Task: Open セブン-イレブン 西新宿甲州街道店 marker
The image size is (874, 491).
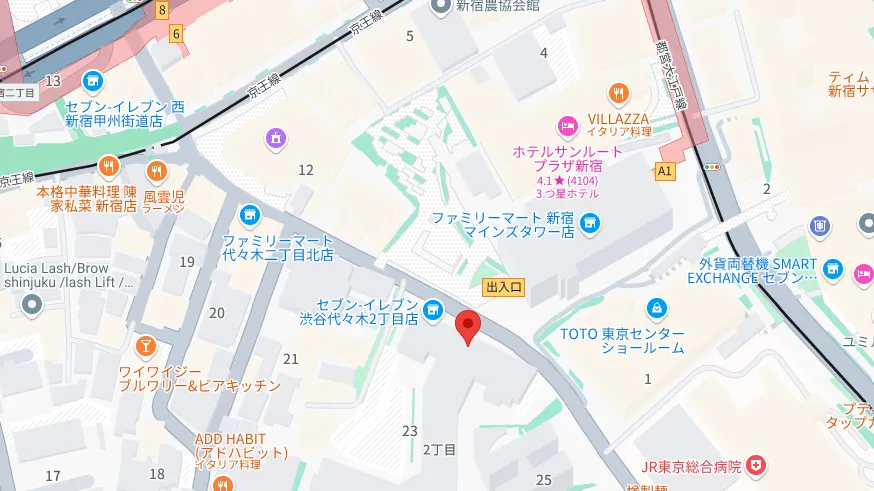Action: 93,81
